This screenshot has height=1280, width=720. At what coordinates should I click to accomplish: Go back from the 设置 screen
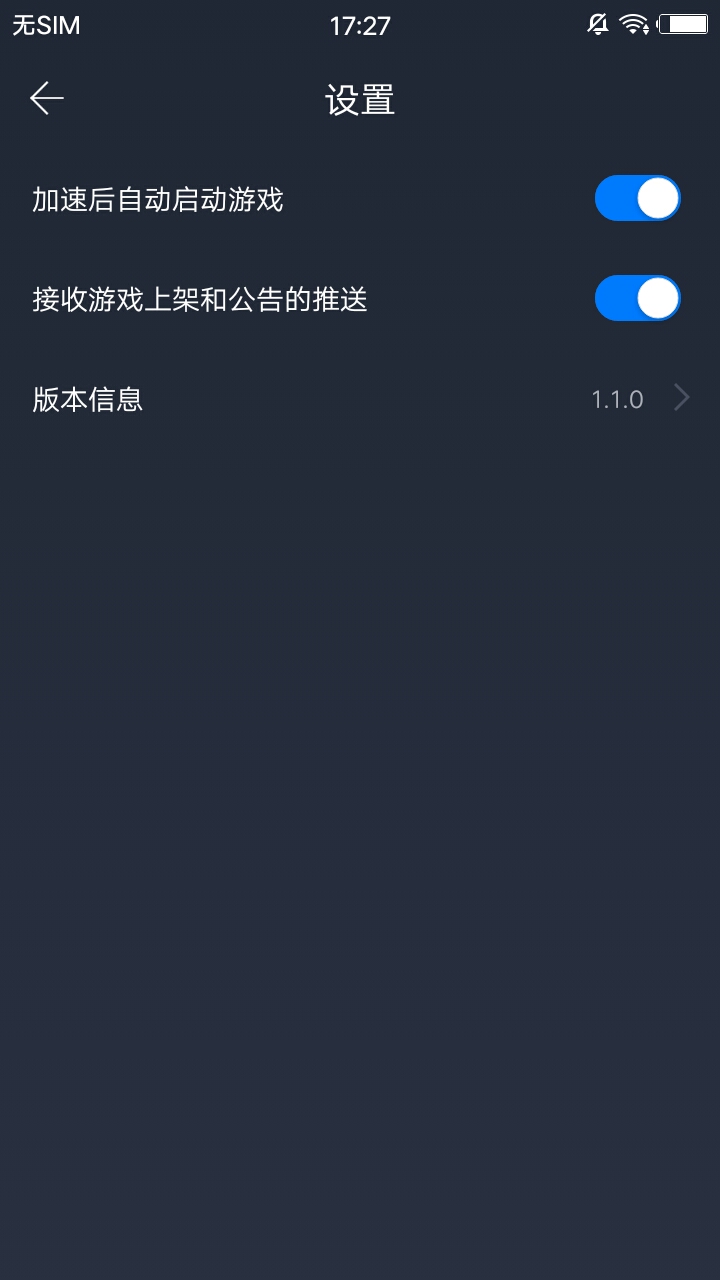pyautogui.click(x=47, y=98)
